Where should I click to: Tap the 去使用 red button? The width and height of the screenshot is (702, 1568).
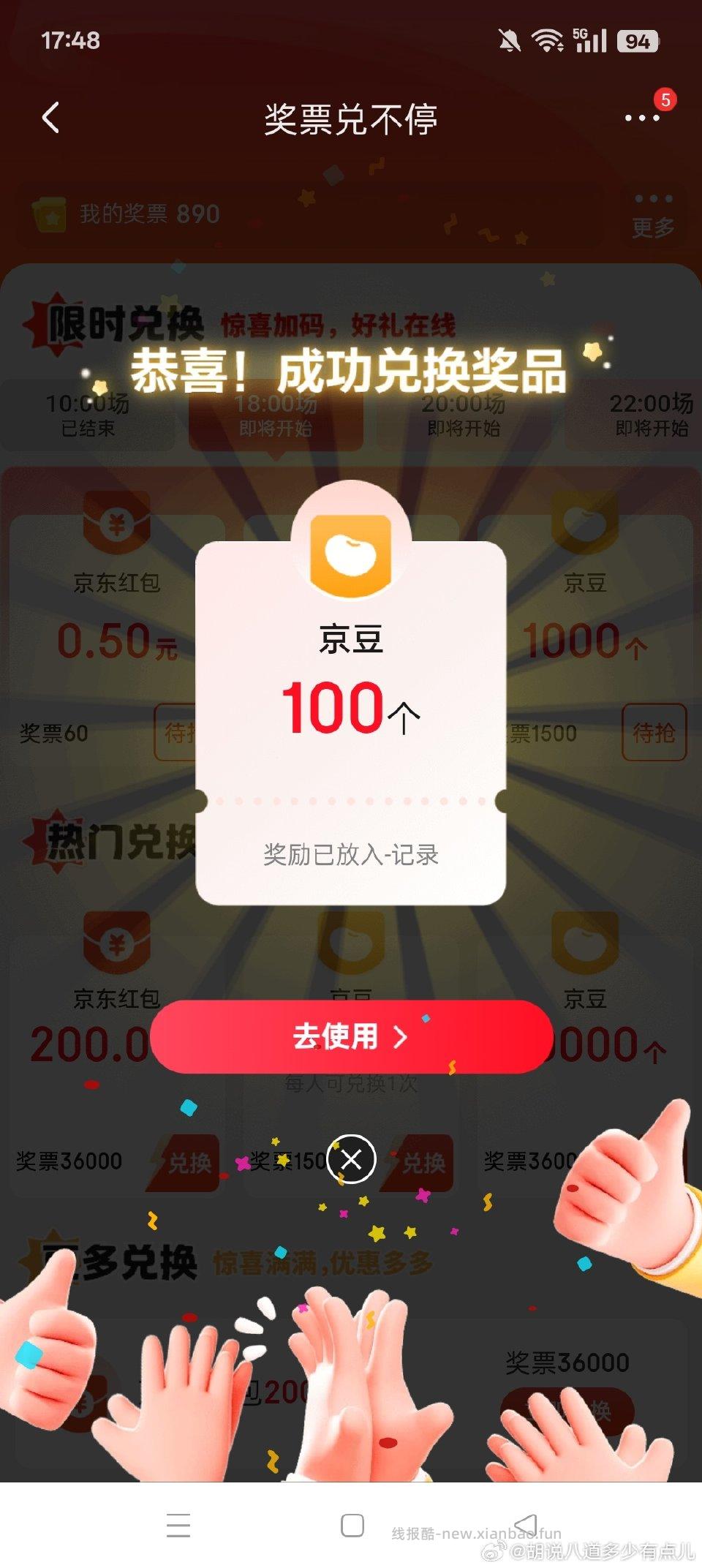(351, 1036)
